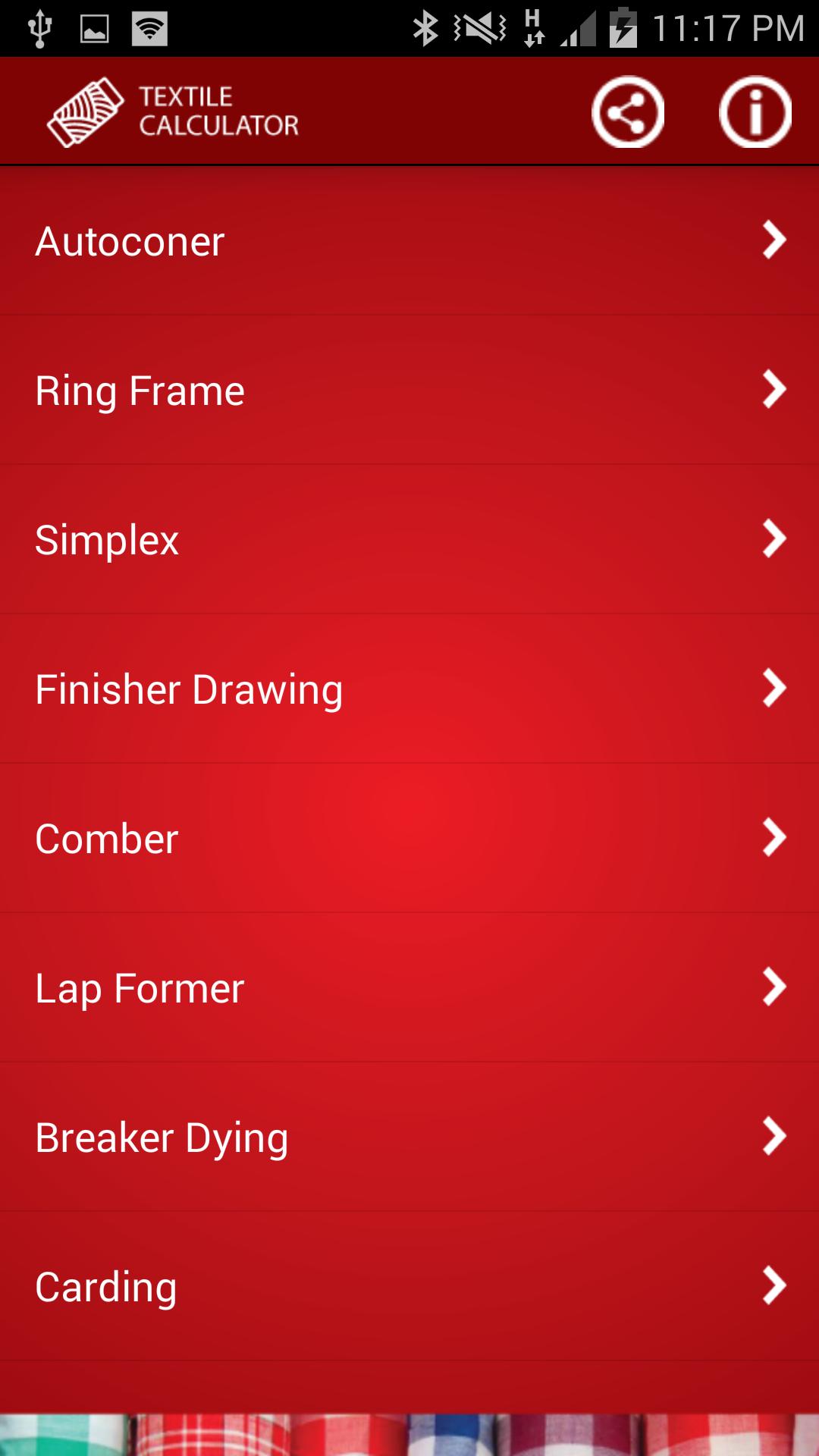Expand the Ring Frame chevron
Image resolution: width=819 pixels, height=1456 pixels.
click(x=774, y=391)
